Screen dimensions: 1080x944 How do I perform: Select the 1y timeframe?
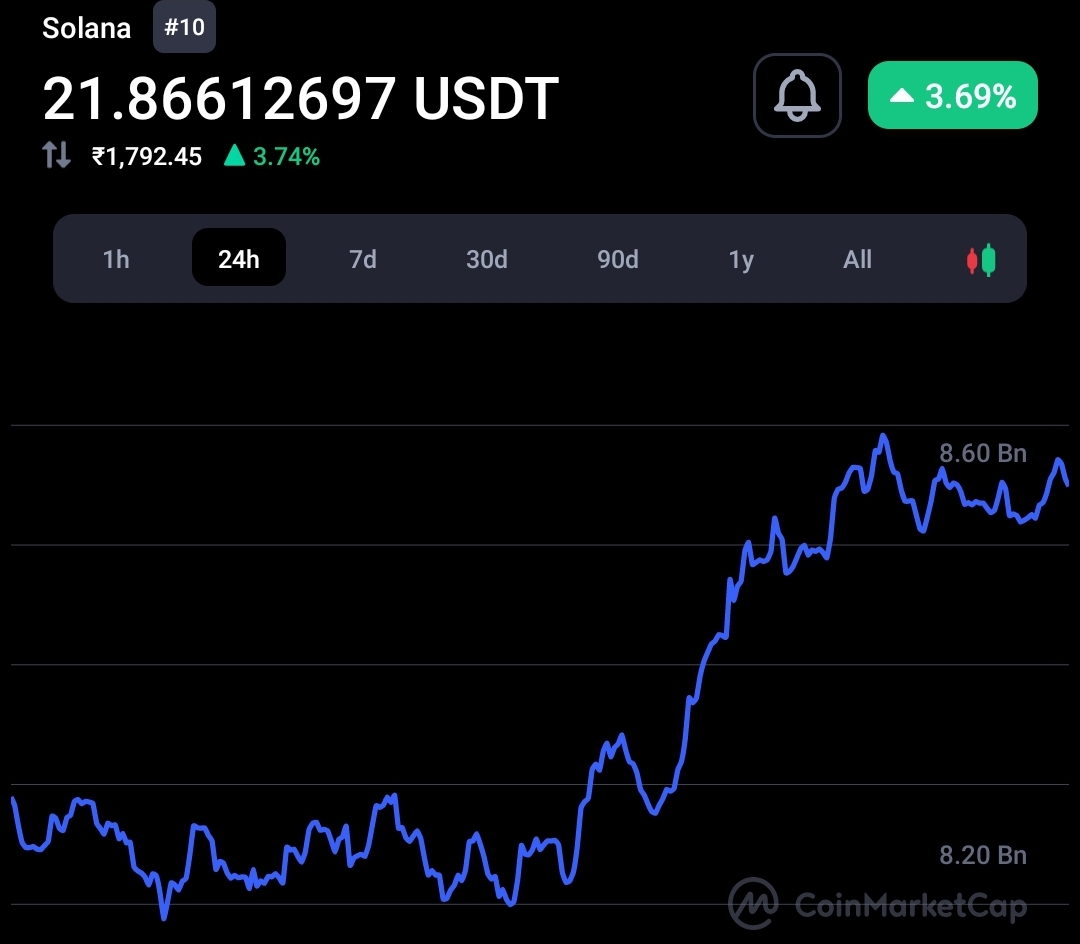pyautogui.click(x=741, y=259)
